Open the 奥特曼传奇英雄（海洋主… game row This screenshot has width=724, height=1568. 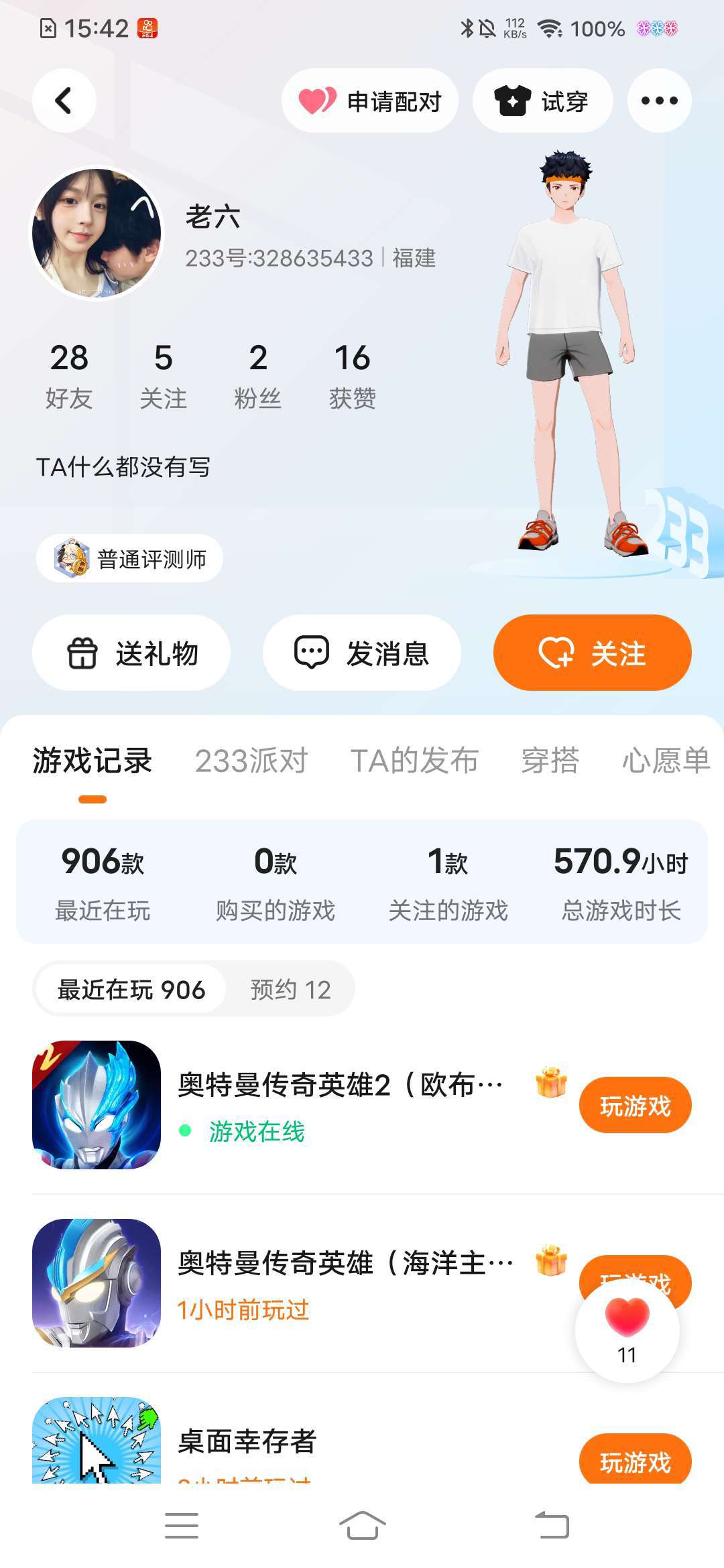click(362, 1283)
